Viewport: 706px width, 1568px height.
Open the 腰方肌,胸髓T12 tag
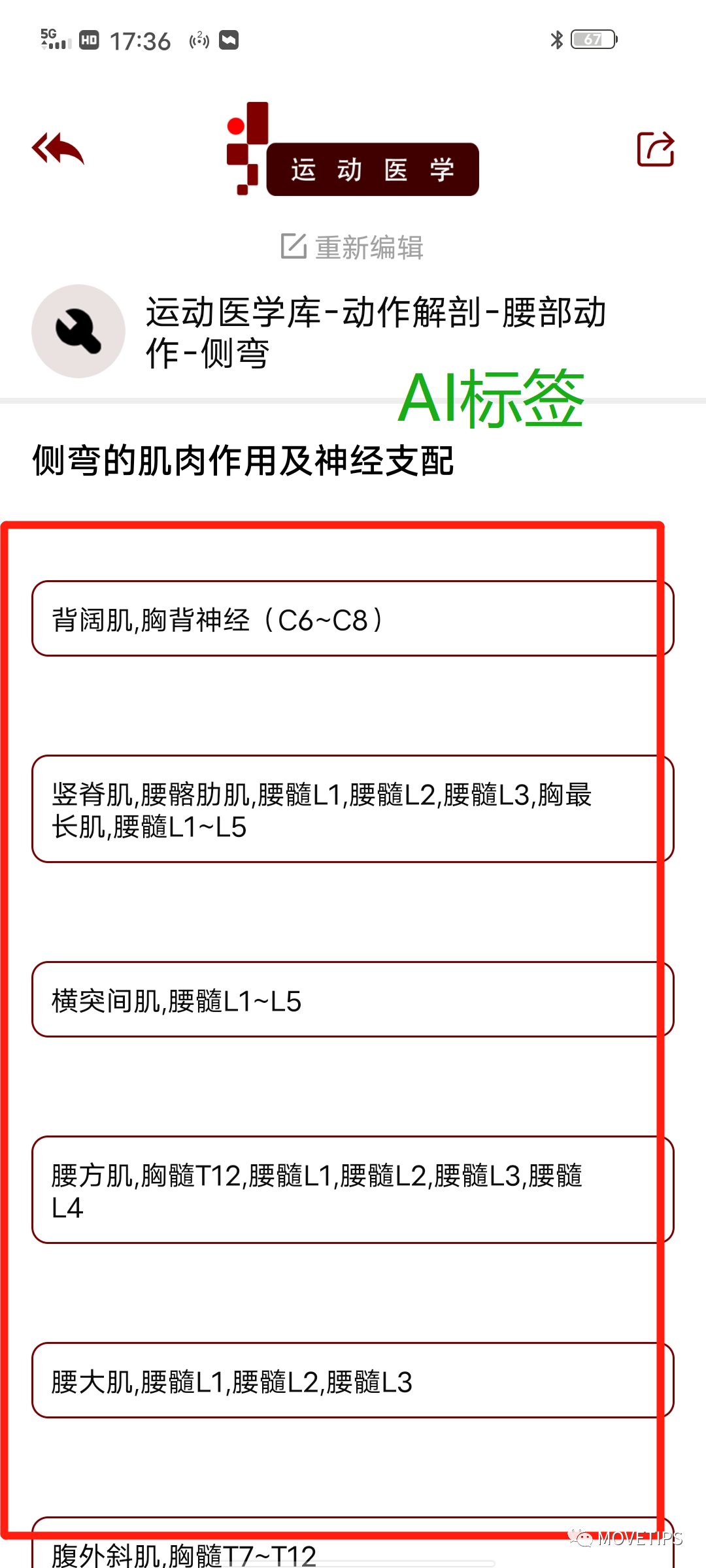(352, 1190)
